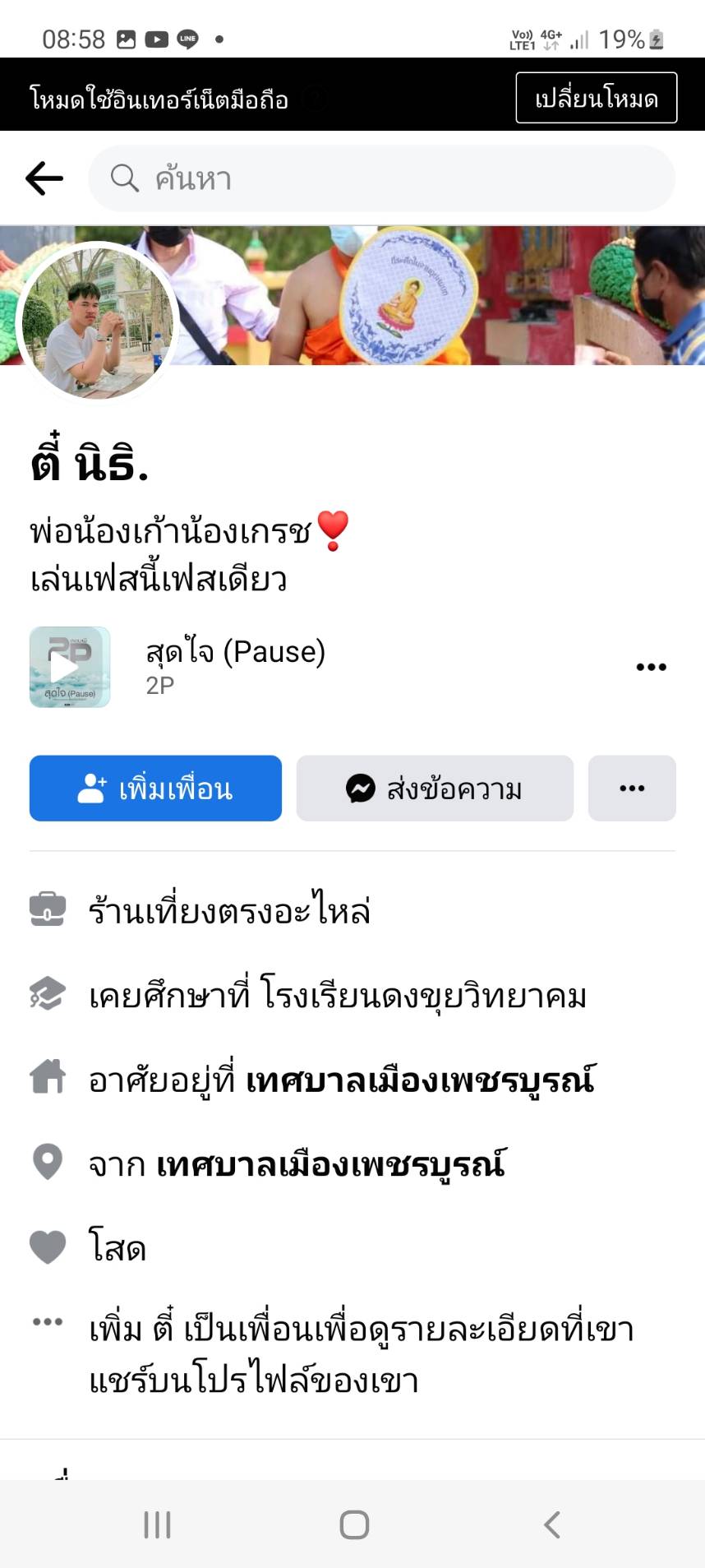The image size is (705, 1568).
Task: Tap the back arrow beside the search bar
Action: click(x=44, y=178)
